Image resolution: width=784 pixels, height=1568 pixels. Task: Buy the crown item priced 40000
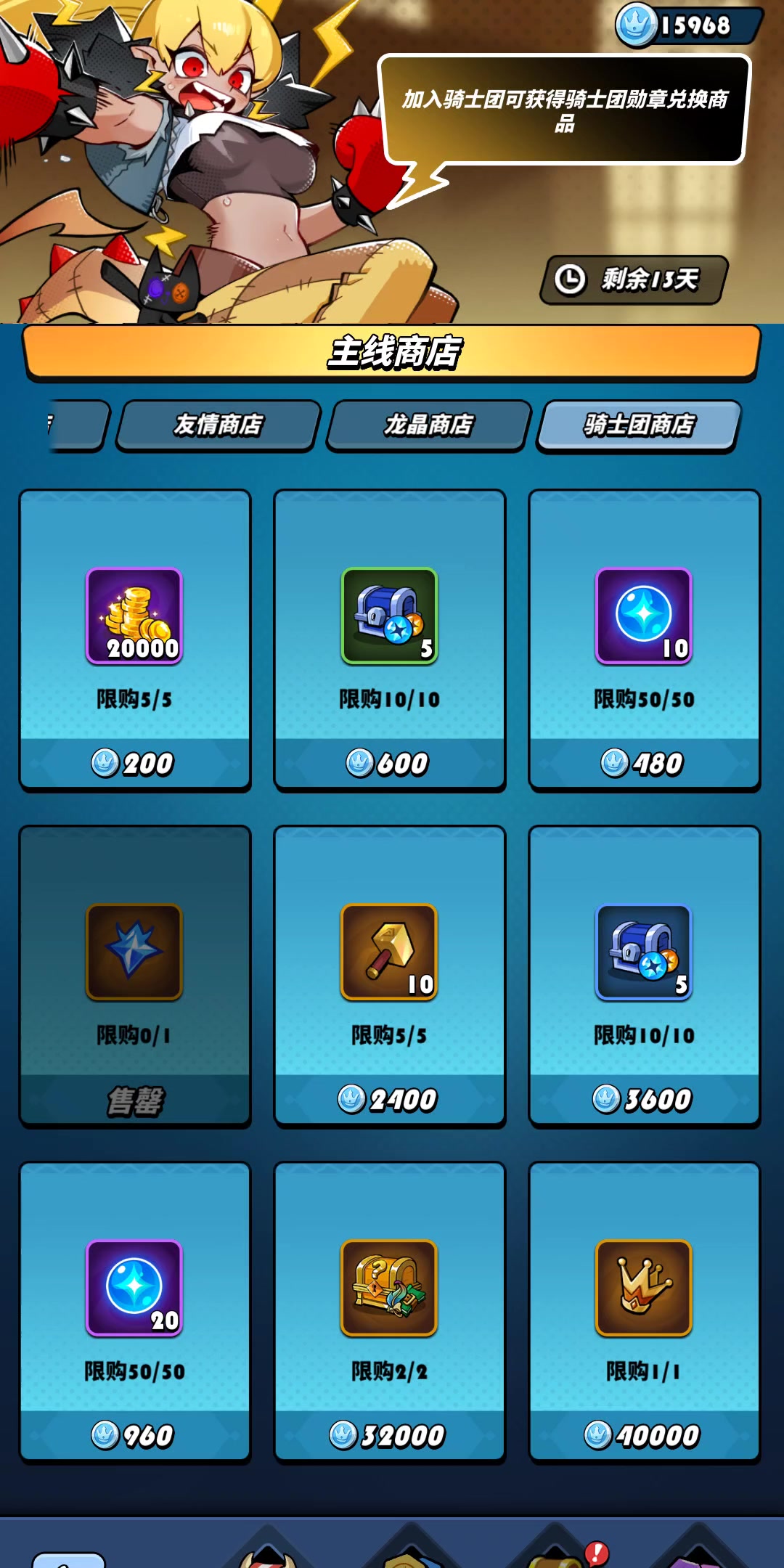click(x=645, y=1312)
